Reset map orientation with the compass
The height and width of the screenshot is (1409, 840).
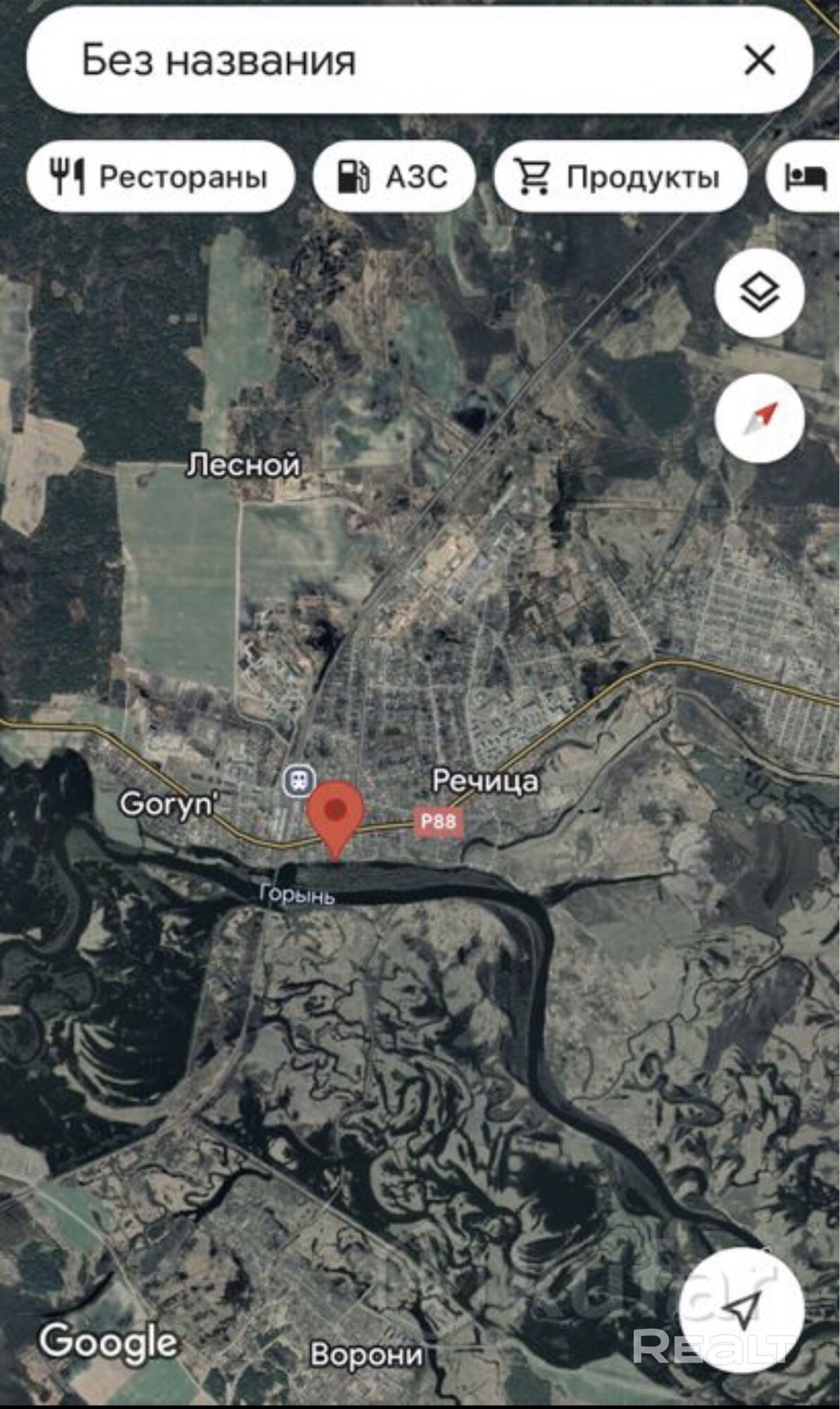coord(760,418)
